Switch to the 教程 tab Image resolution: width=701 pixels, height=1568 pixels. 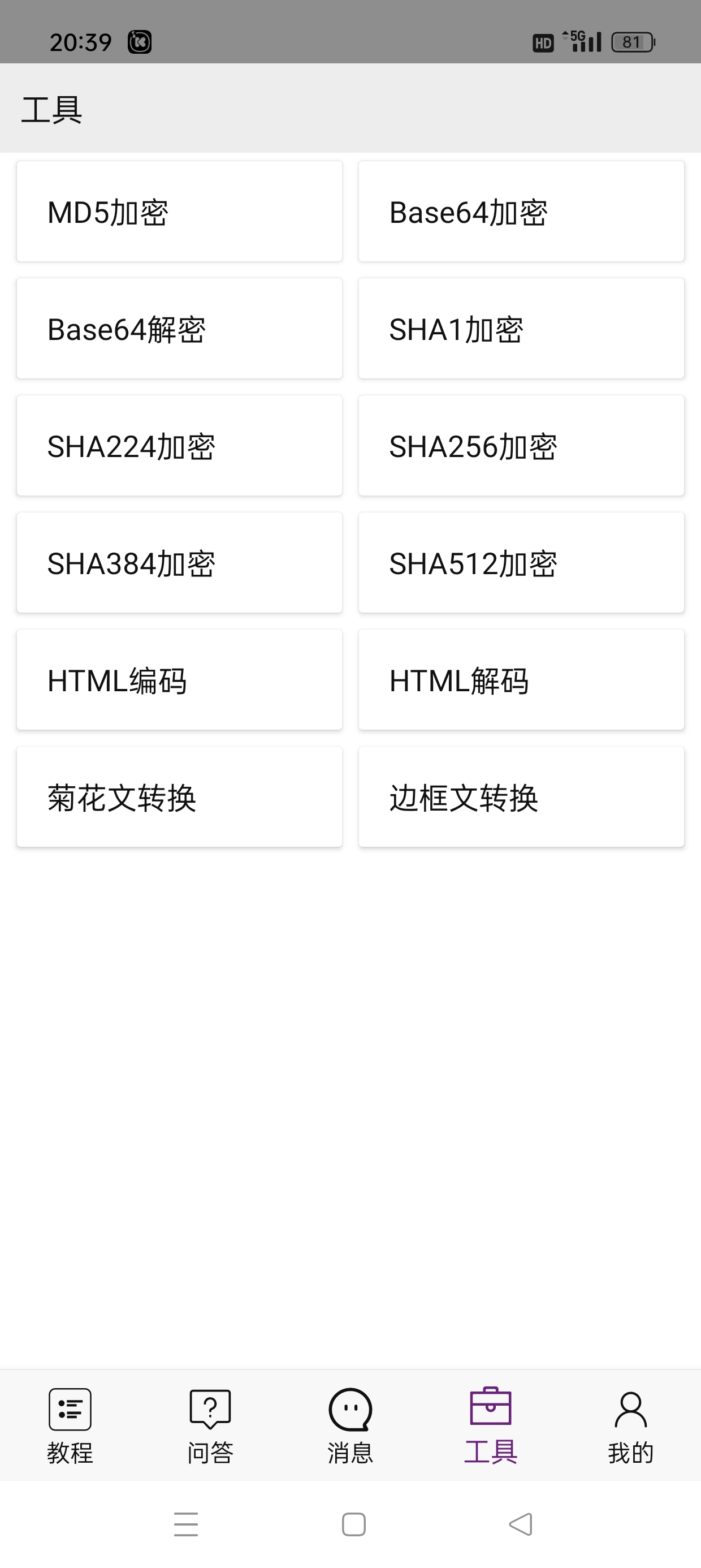pos(70,1425)
